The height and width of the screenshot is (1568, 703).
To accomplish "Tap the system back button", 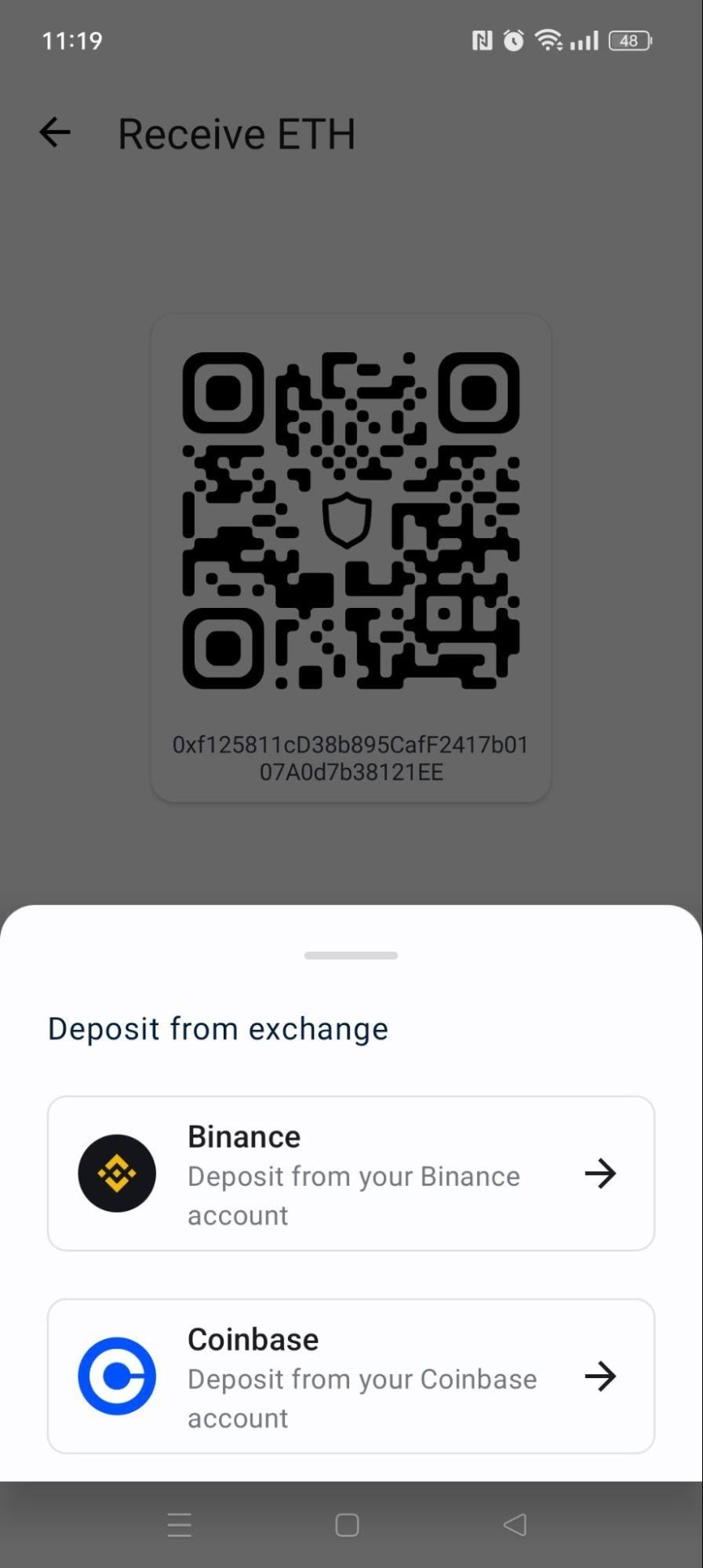I will [x=515, y=1525].
